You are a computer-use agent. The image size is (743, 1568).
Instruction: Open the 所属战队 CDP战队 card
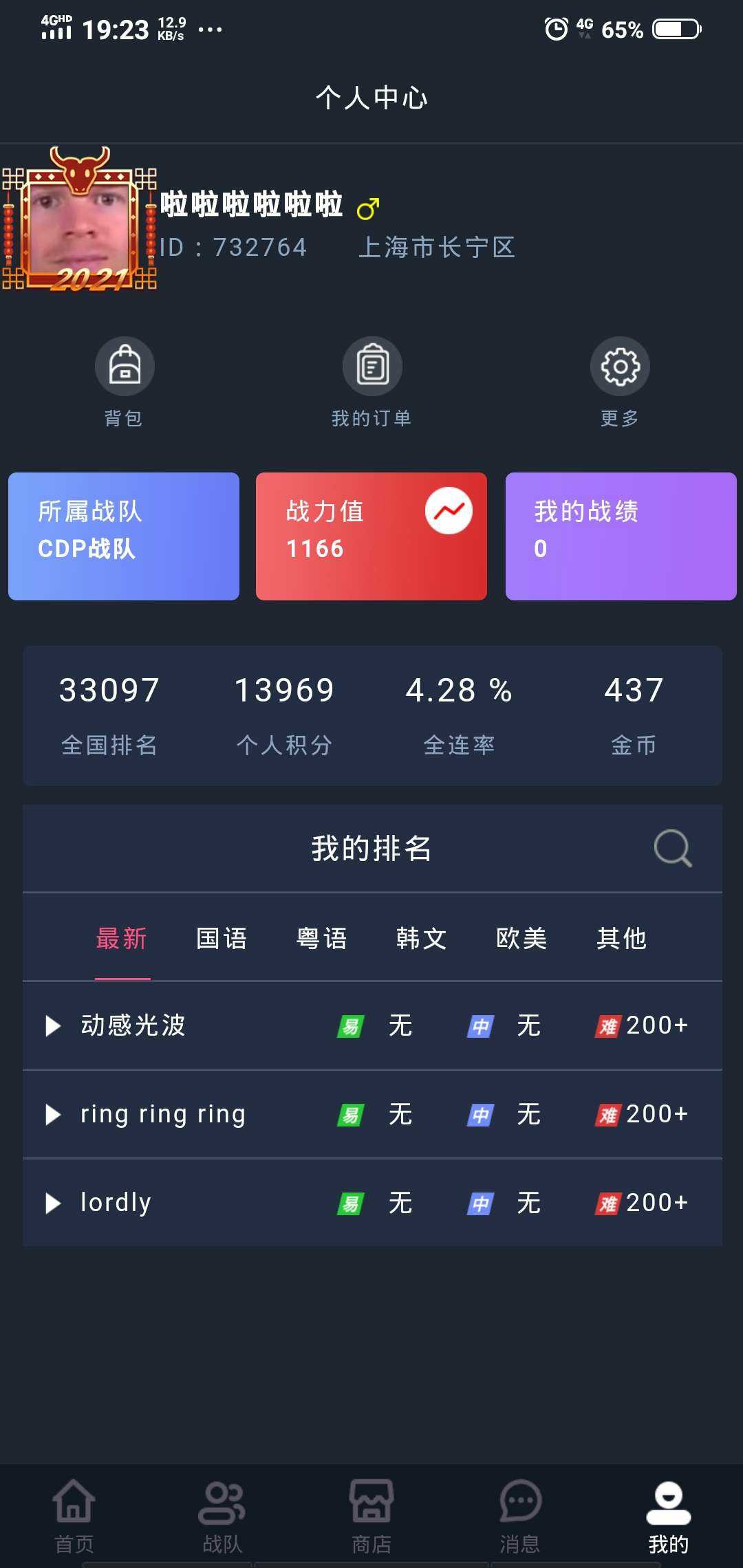124,536
